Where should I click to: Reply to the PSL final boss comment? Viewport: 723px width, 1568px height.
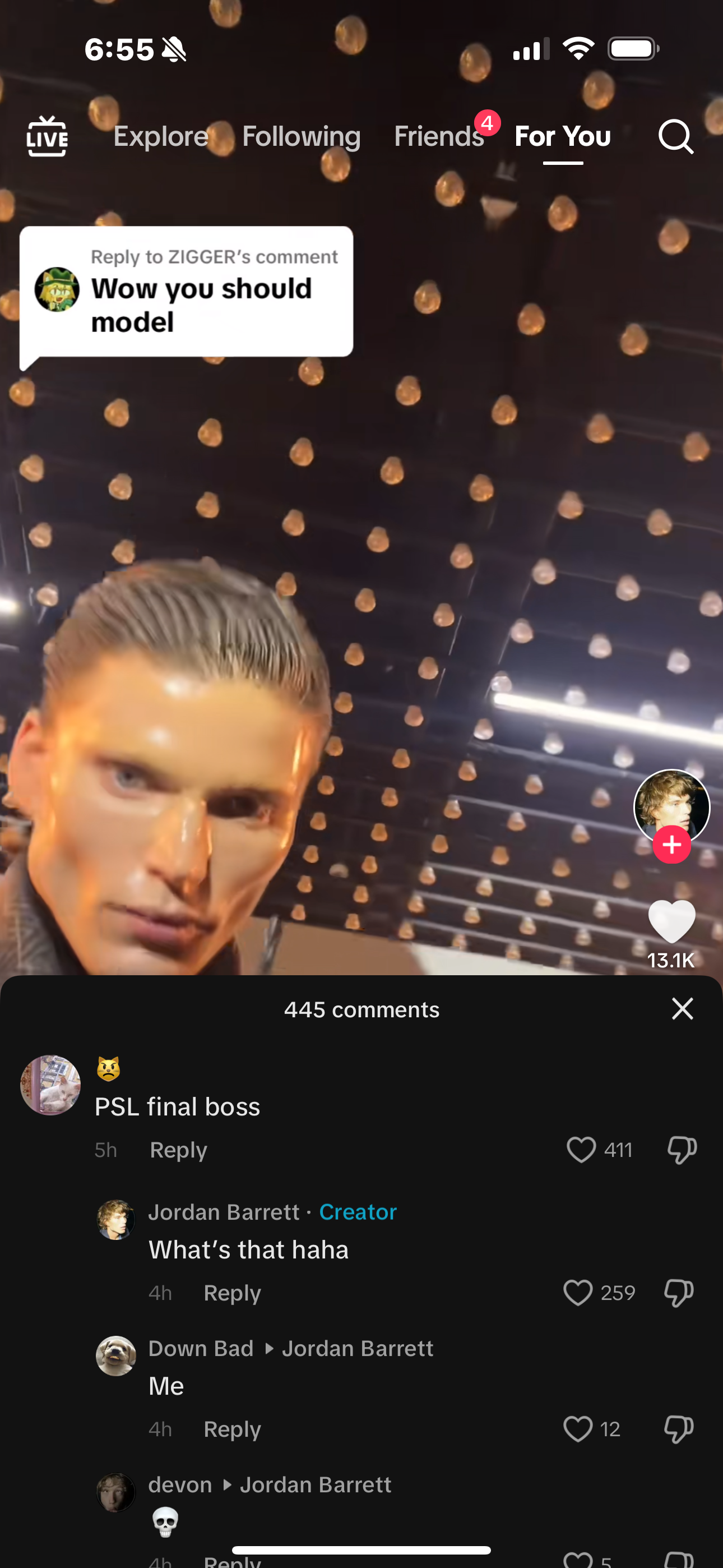click(x=178, y=1150)
